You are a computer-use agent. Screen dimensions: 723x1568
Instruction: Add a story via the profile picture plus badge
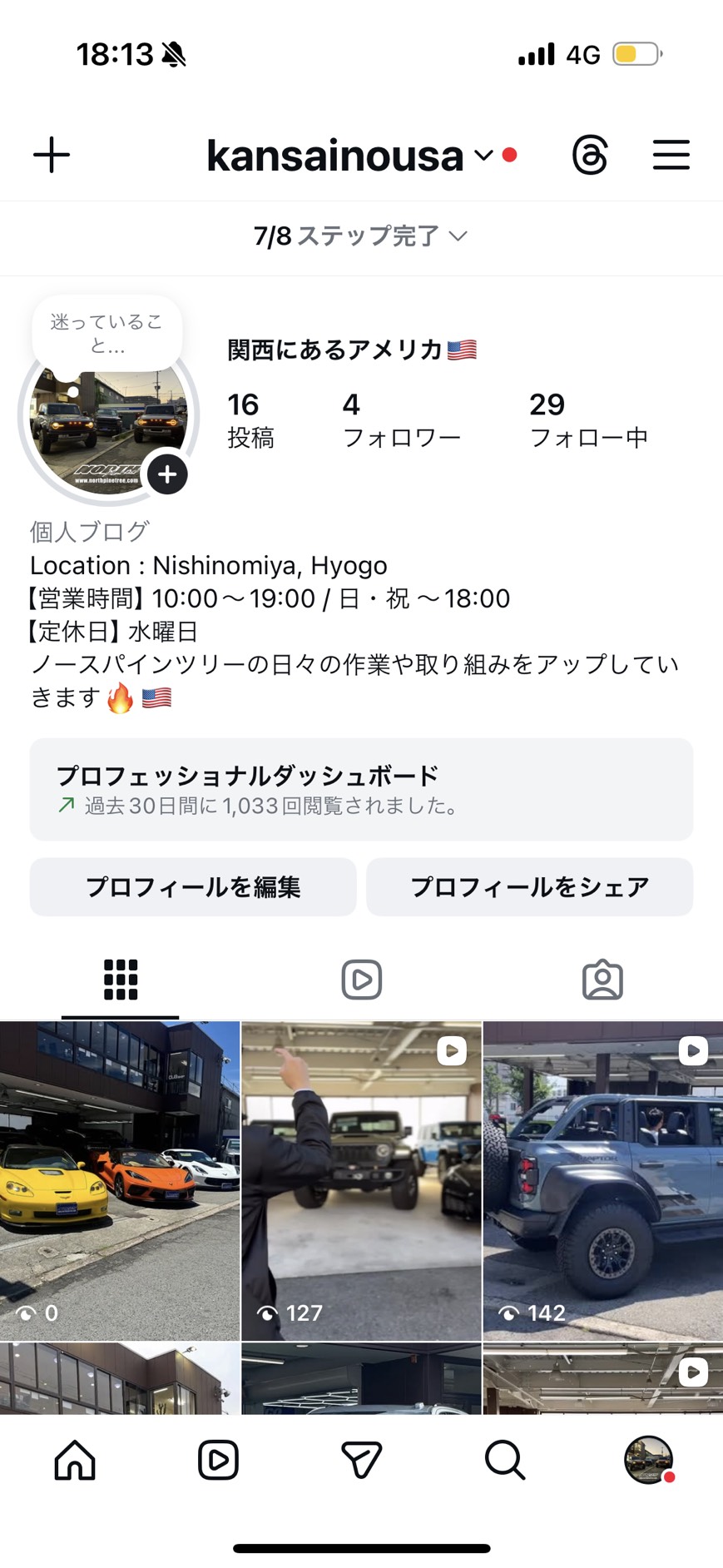(x=167, y=474)
